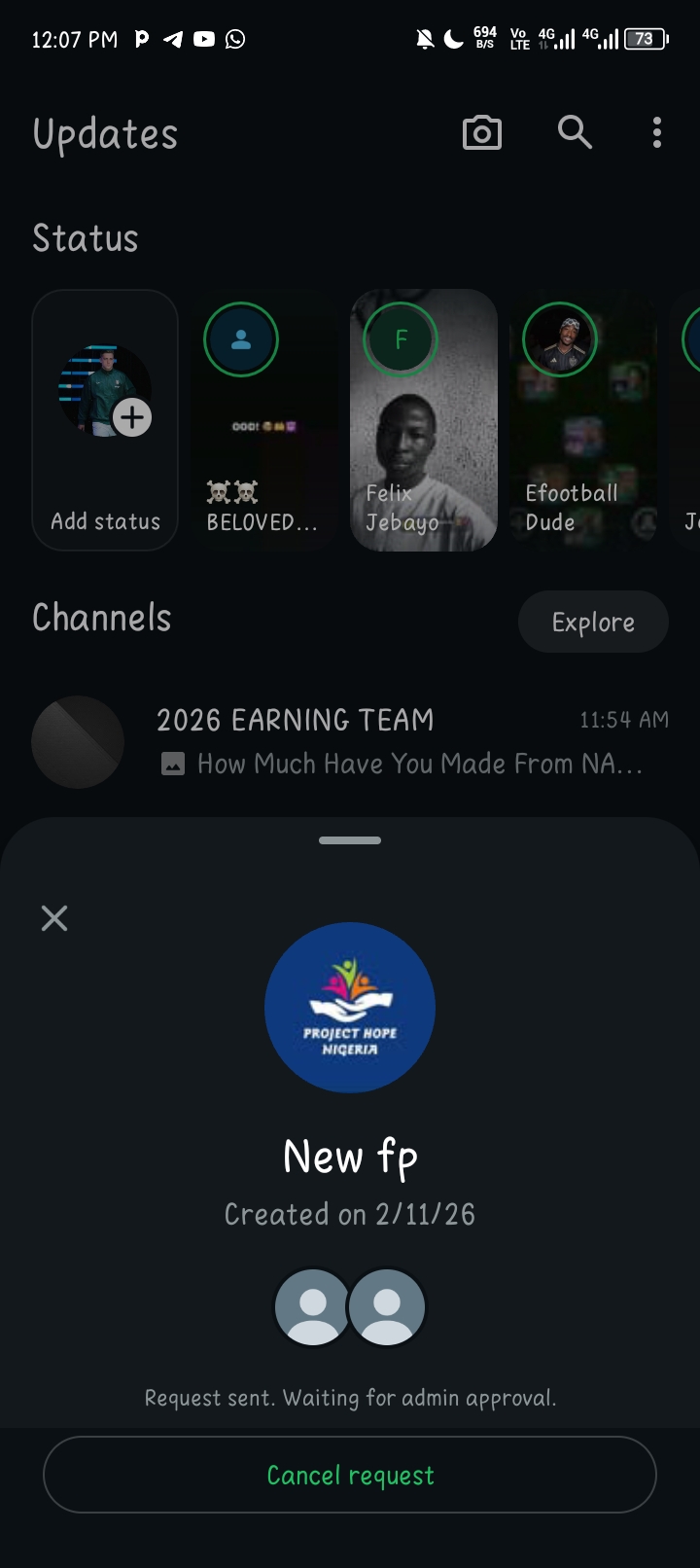View Felix Jebayo's status
This screenshot has width=700, height=1568.
click(x=423, y=420)
